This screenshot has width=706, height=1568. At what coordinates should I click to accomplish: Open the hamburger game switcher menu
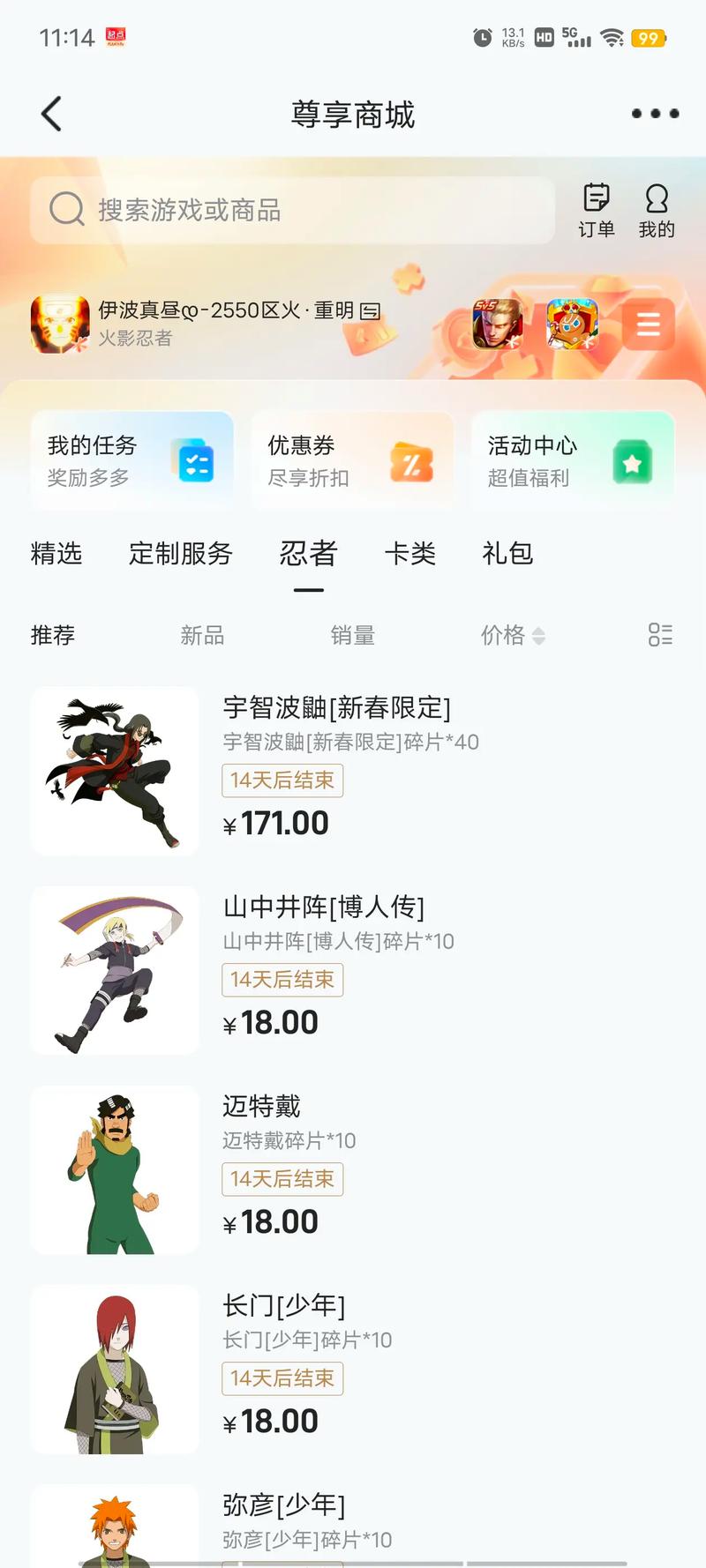coord(649,325)
